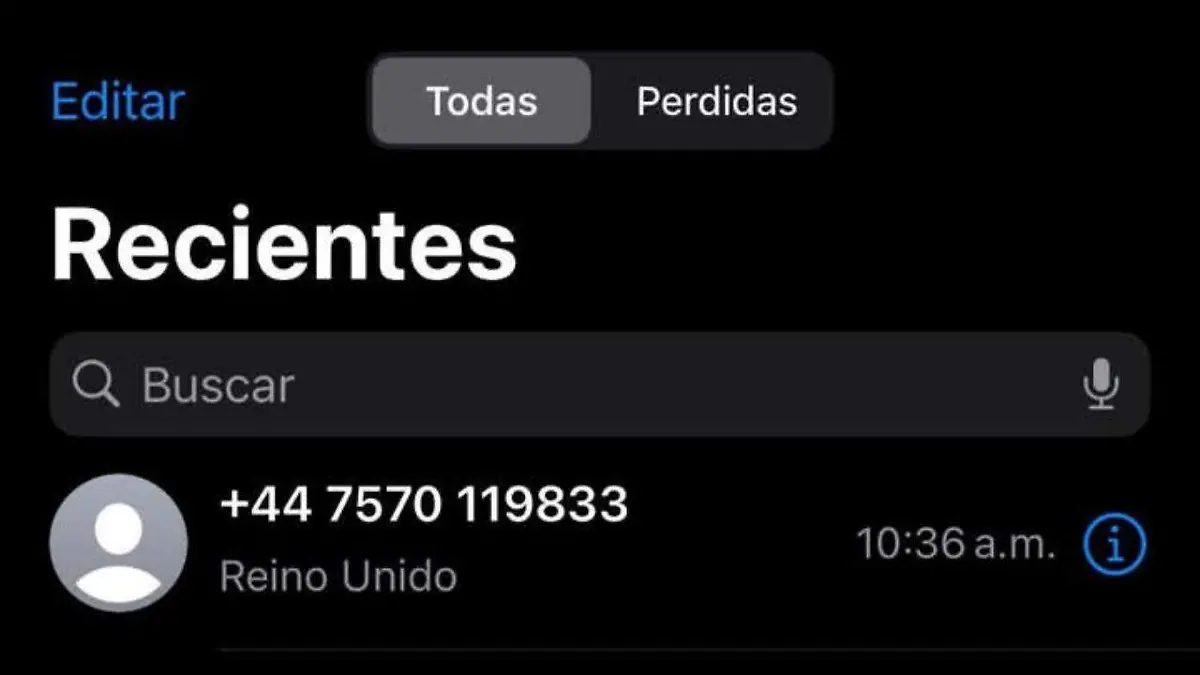This screenshot has height=675, width=1200.
Task: Open info for the Reino Unido call
Action: coord(1115,545)
